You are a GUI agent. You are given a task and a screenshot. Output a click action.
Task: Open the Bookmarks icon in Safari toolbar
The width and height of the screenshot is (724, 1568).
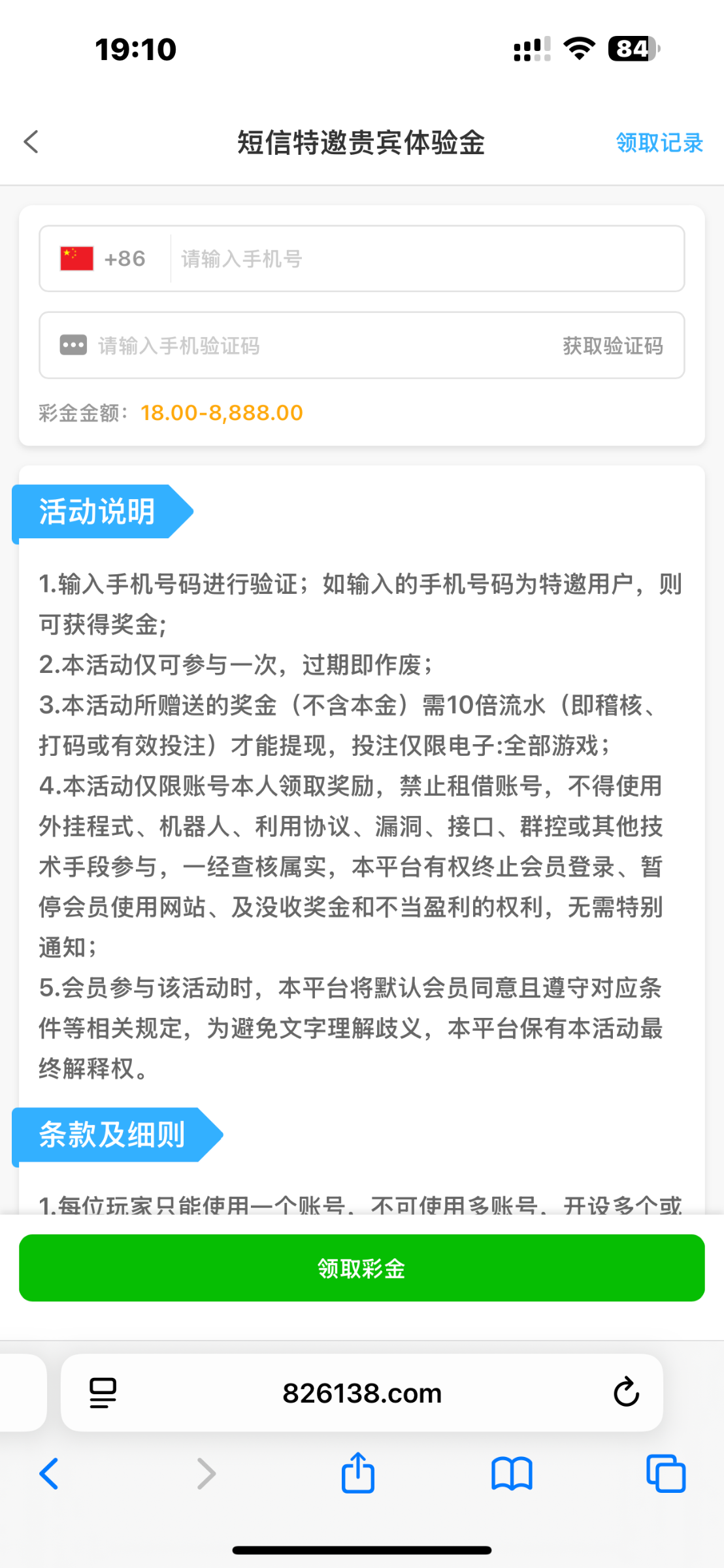click(512, 1474)
